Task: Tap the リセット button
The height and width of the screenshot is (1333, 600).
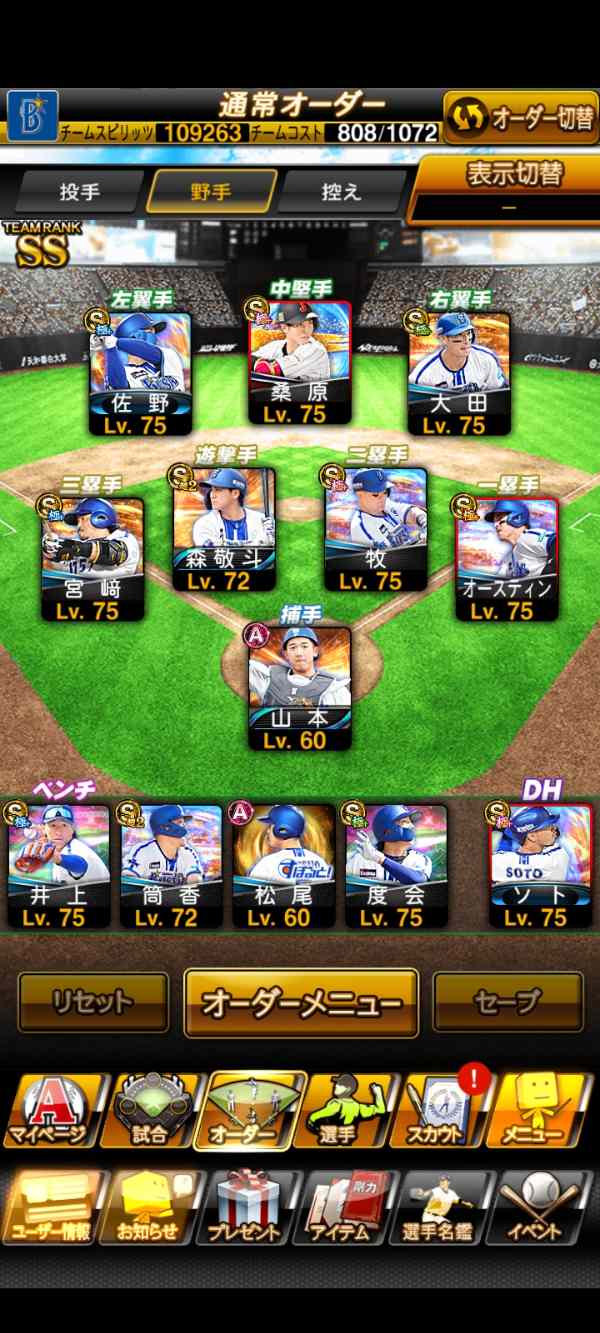Action: point(93,1001)
